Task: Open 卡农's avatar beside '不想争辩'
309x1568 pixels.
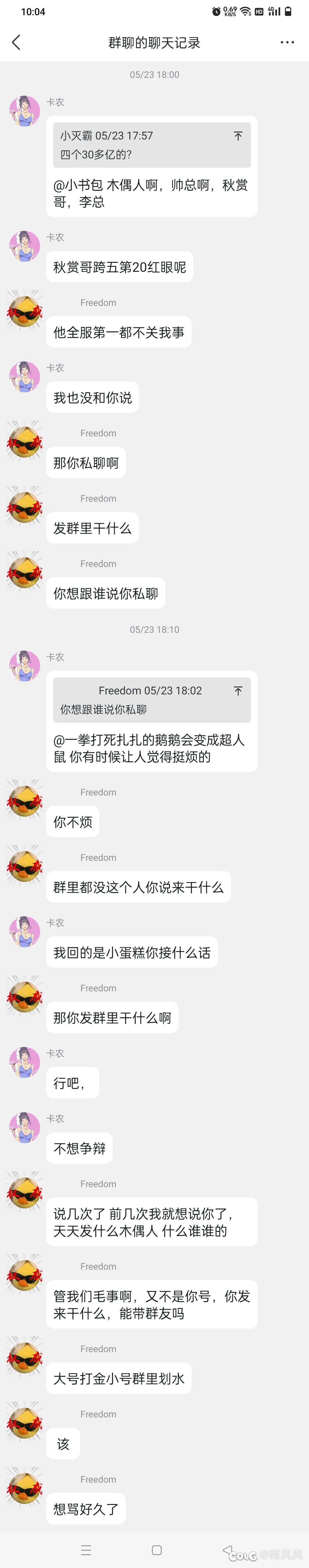Action: tap(24, 1127)
